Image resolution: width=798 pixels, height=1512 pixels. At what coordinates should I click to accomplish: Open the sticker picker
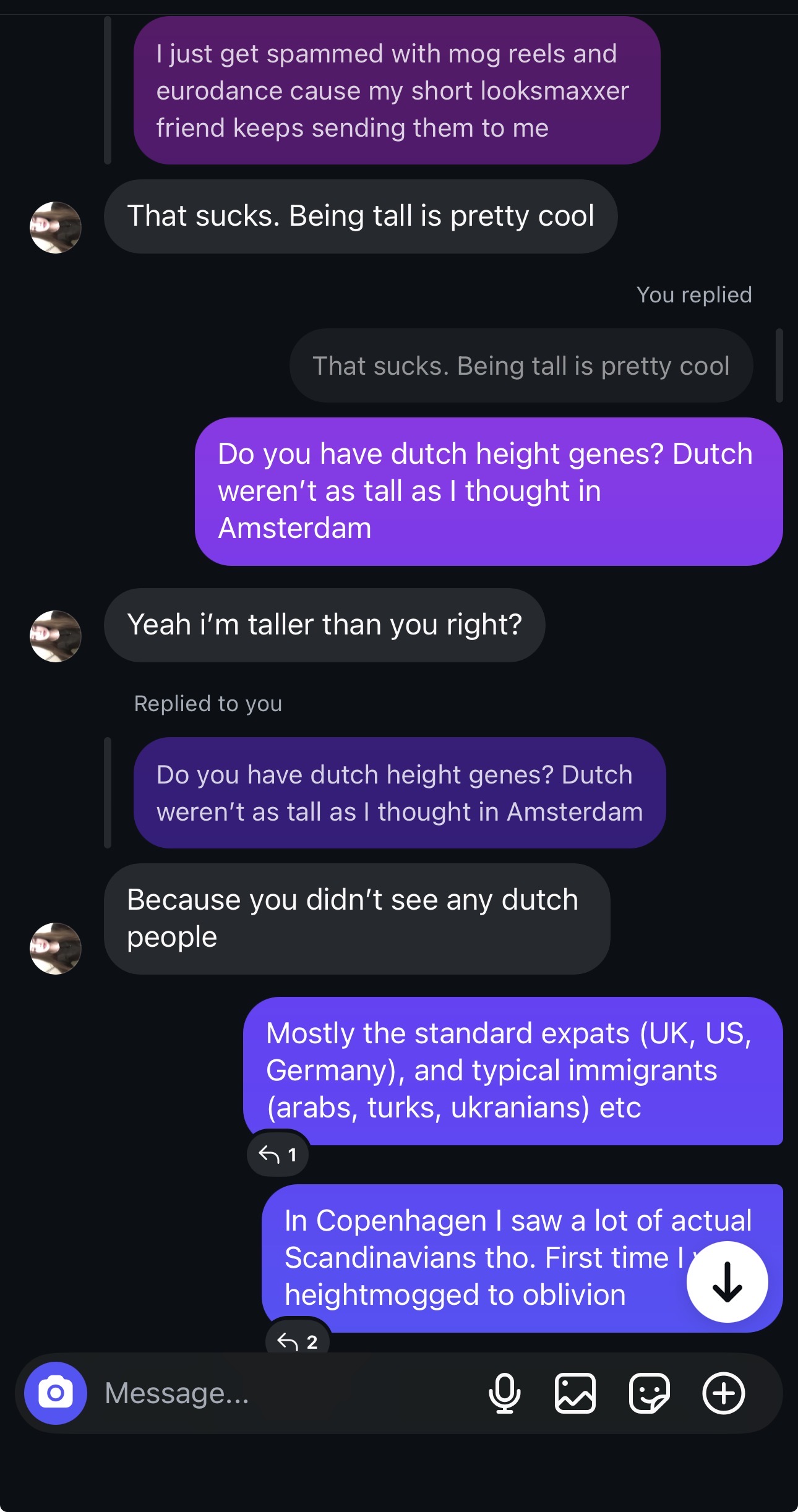[649, 1393]
